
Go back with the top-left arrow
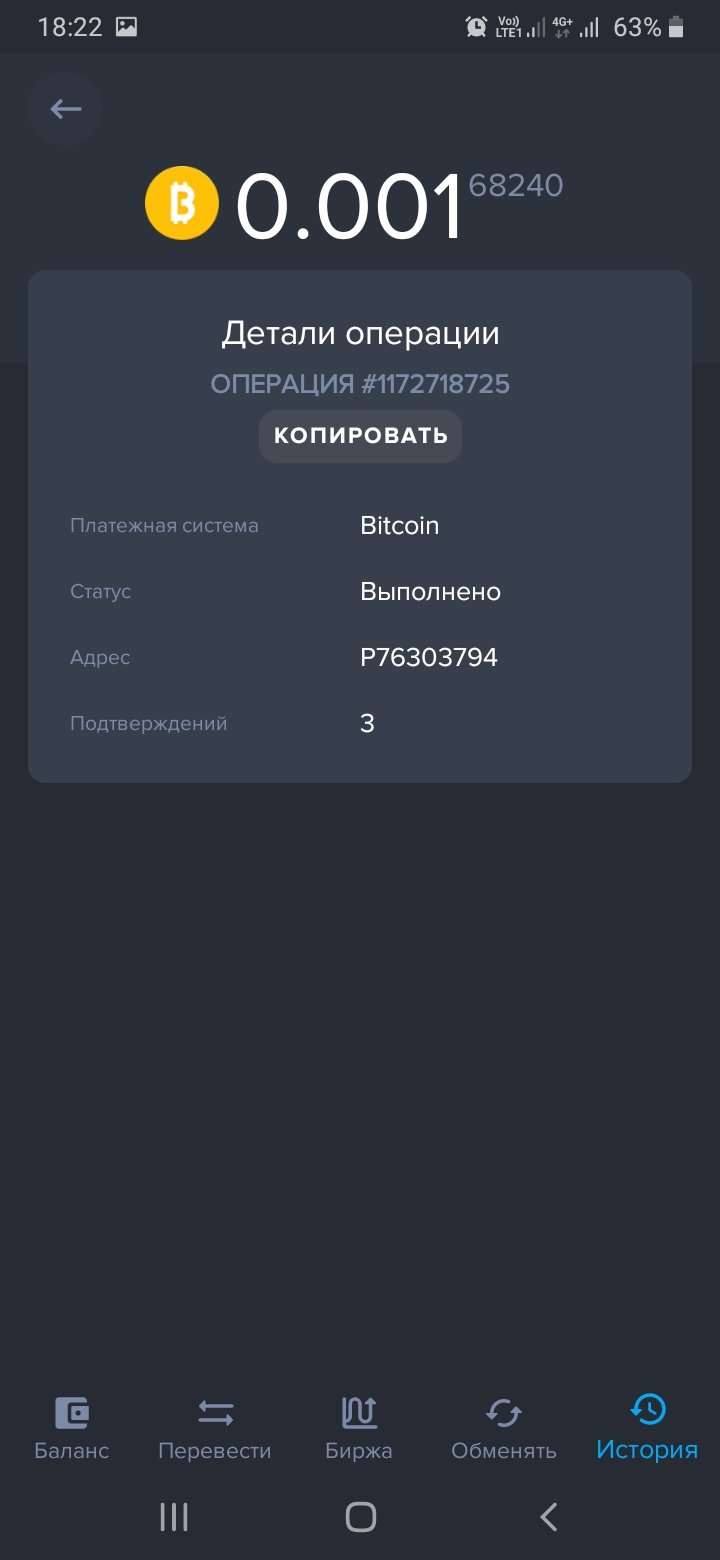point(65,109)
